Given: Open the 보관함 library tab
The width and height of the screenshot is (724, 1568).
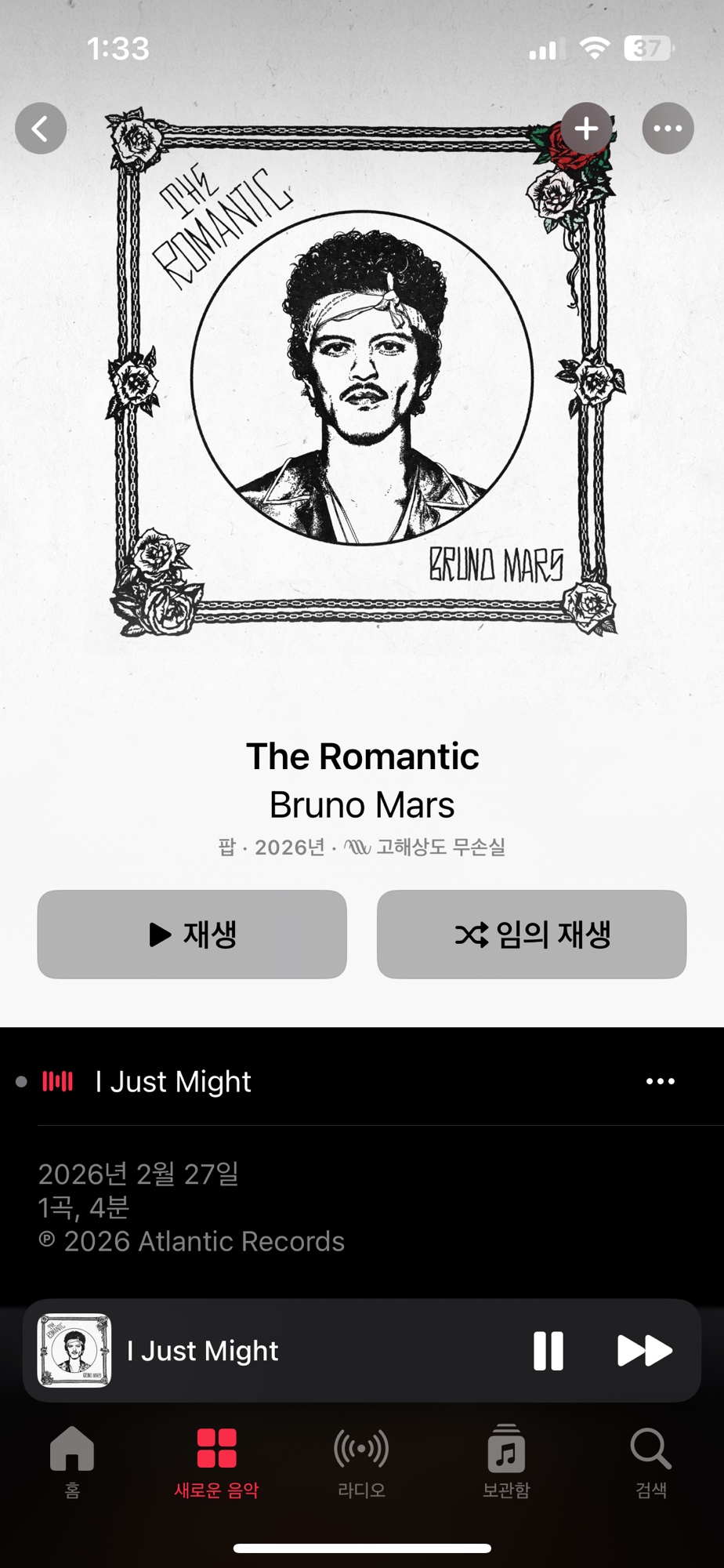Looking at the screenshot, I should pyautogui.click(x=506, y=1461).
